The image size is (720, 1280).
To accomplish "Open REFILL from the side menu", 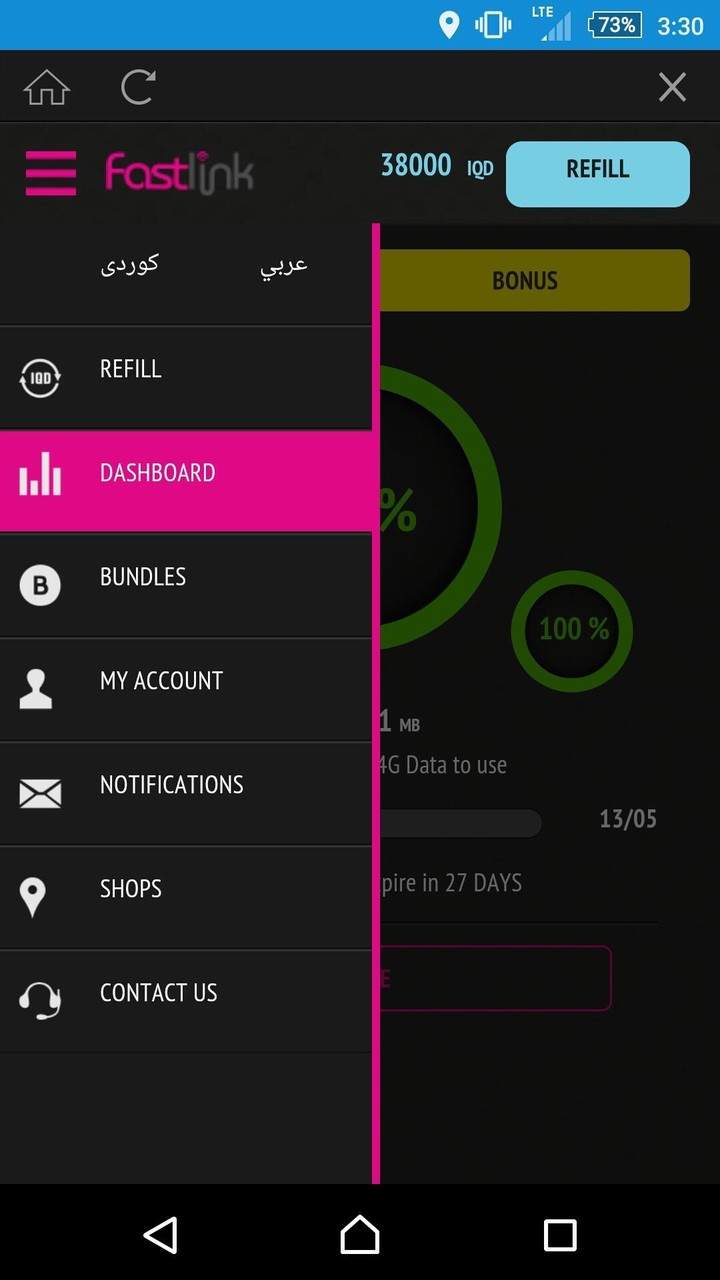I will [185, 377].
